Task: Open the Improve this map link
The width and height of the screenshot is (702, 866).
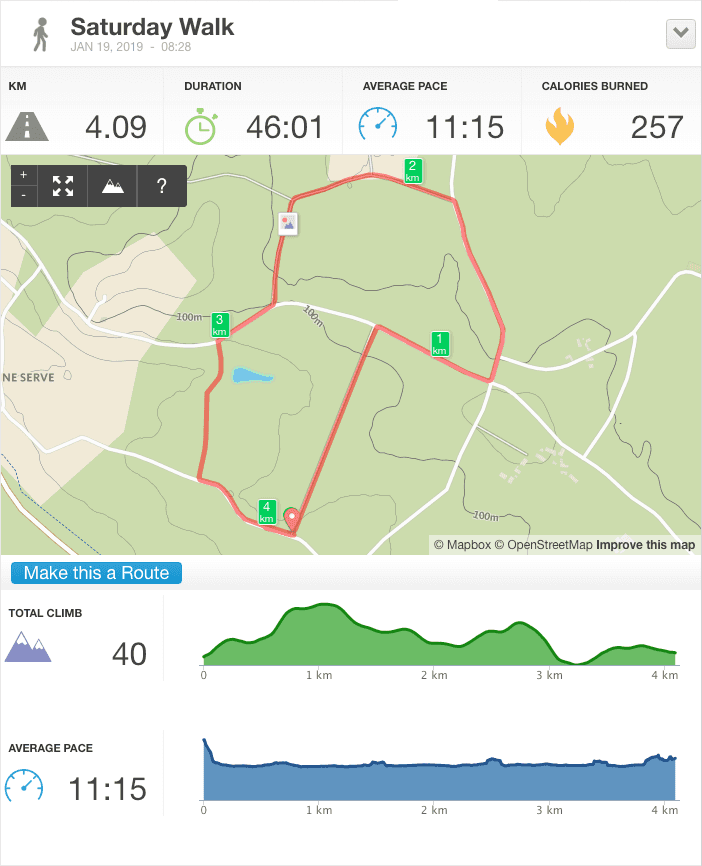Action: [x=645, y=545]
